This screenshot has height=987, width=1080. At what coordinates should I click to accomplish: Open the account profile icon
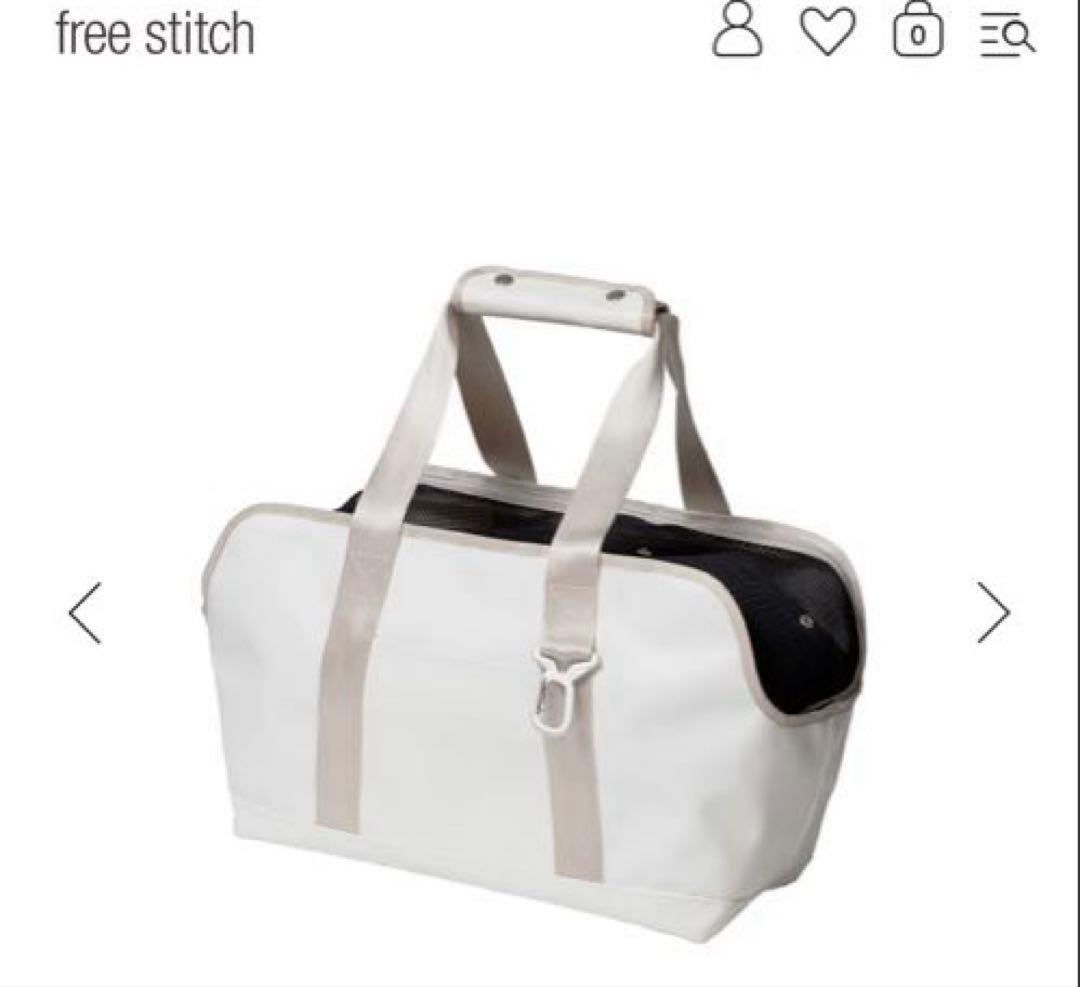[738, 31]
